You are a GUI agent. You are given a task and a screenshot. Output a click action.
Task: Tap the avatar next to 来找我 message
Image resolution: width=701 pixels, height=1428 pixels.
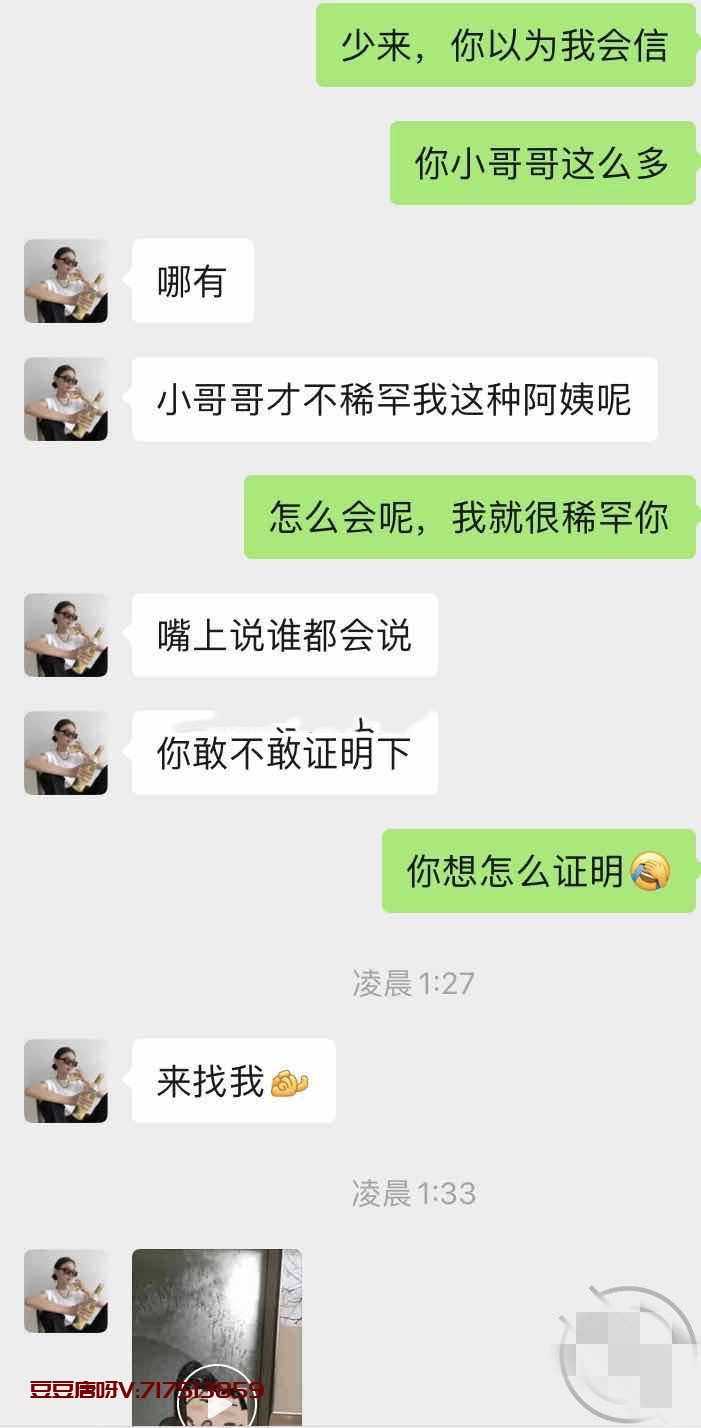[66, 1081]
